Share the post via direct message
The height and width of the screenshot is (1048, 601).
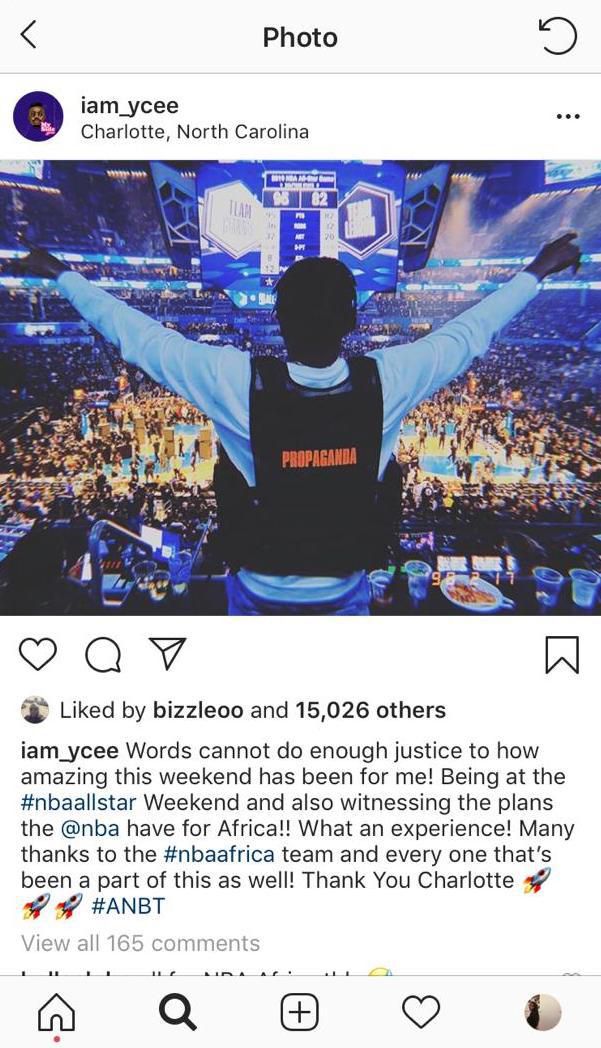167,654
